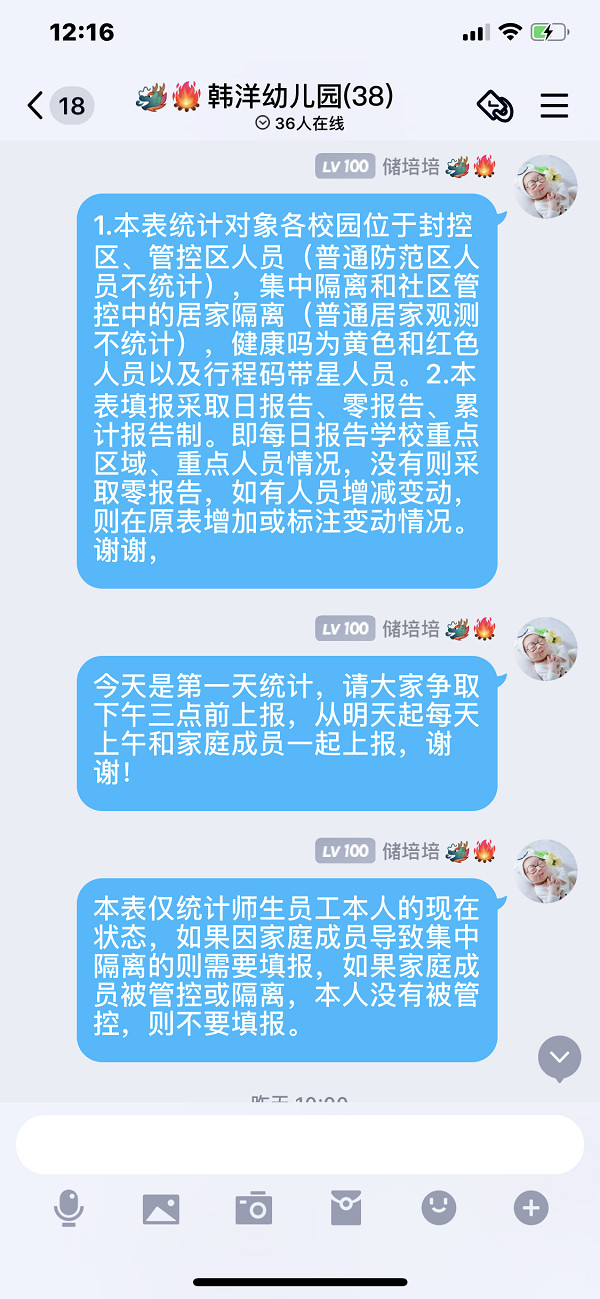
Task: Open the plus menu for more options
Action: click(531, 1209)
